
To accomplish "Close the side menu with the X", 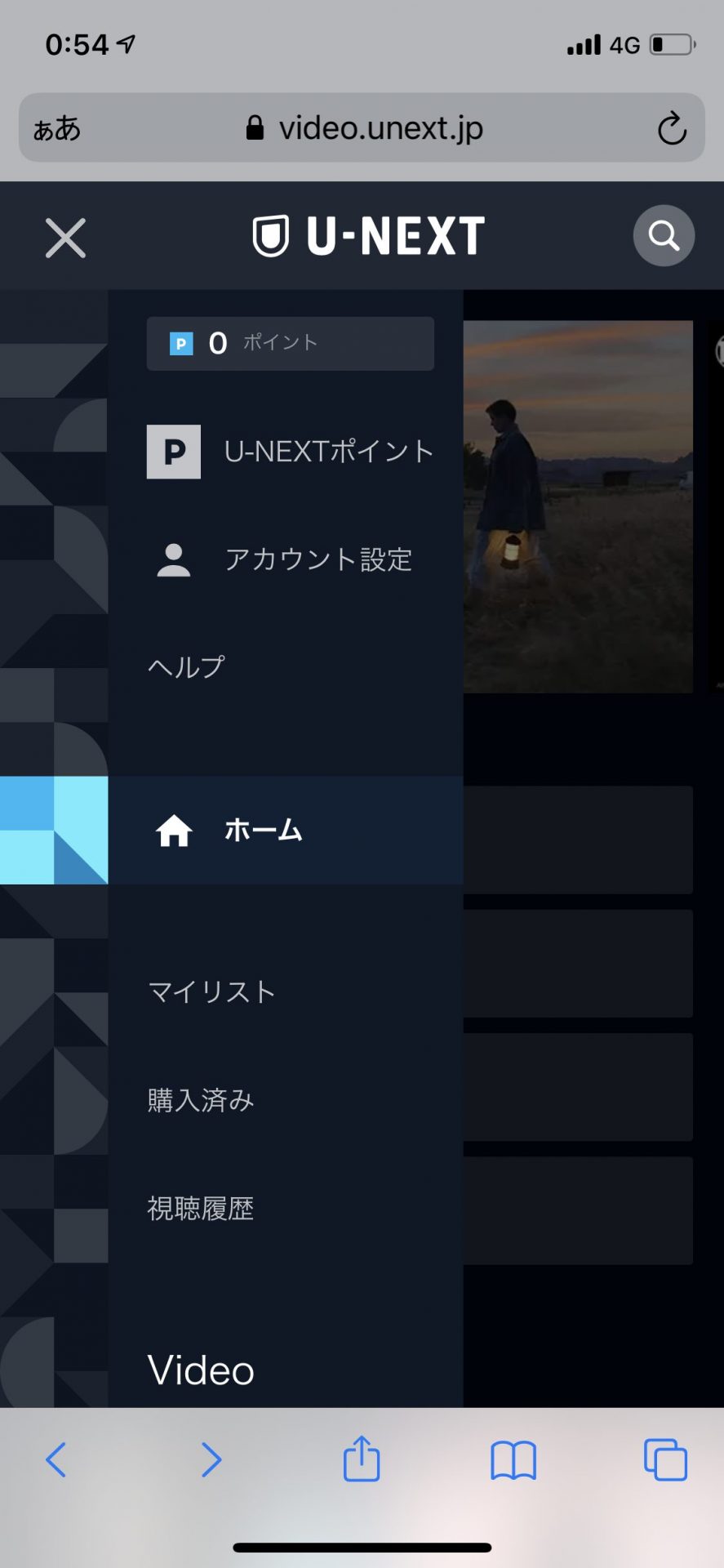I will [65, 238].
